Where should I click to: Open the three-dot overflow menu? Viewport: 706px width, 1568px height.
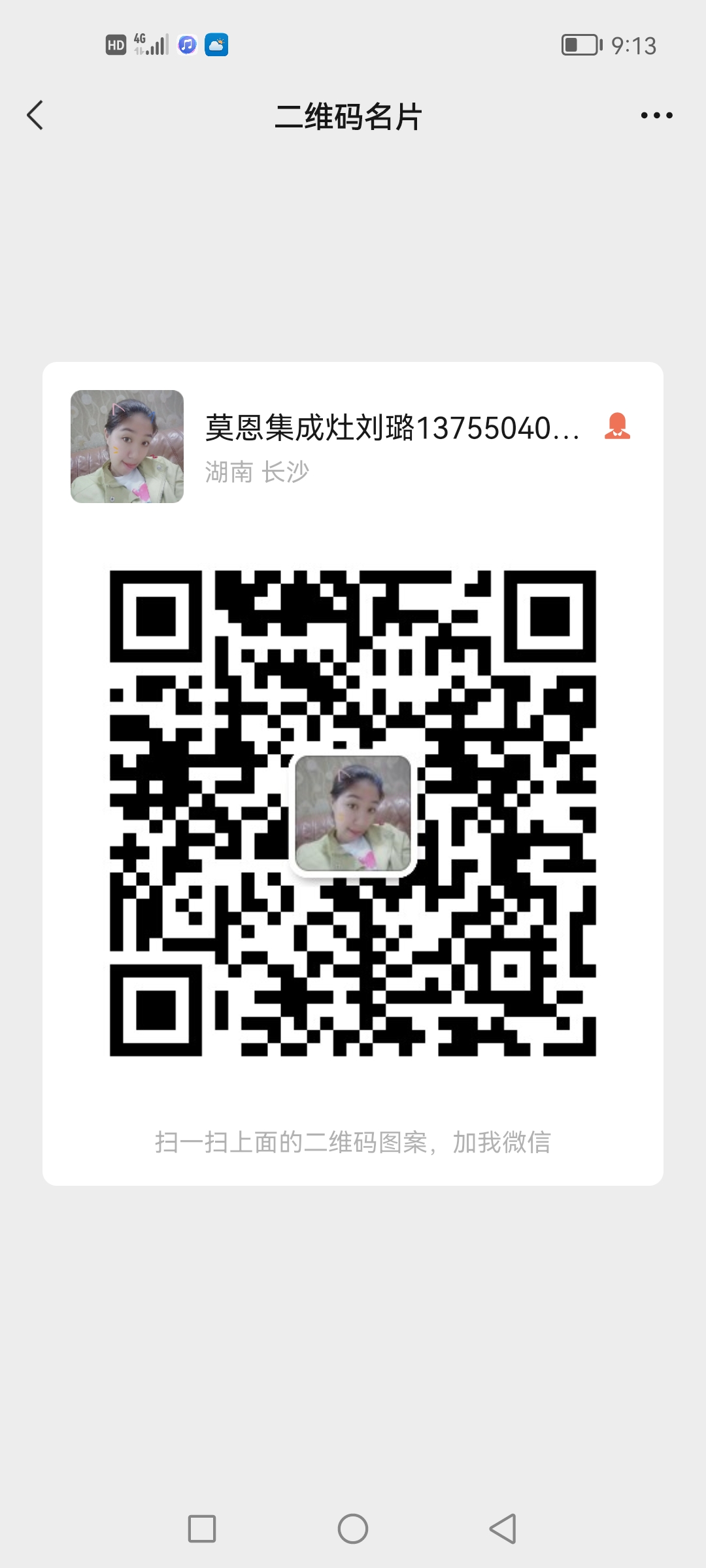click(x=656, y=116)
